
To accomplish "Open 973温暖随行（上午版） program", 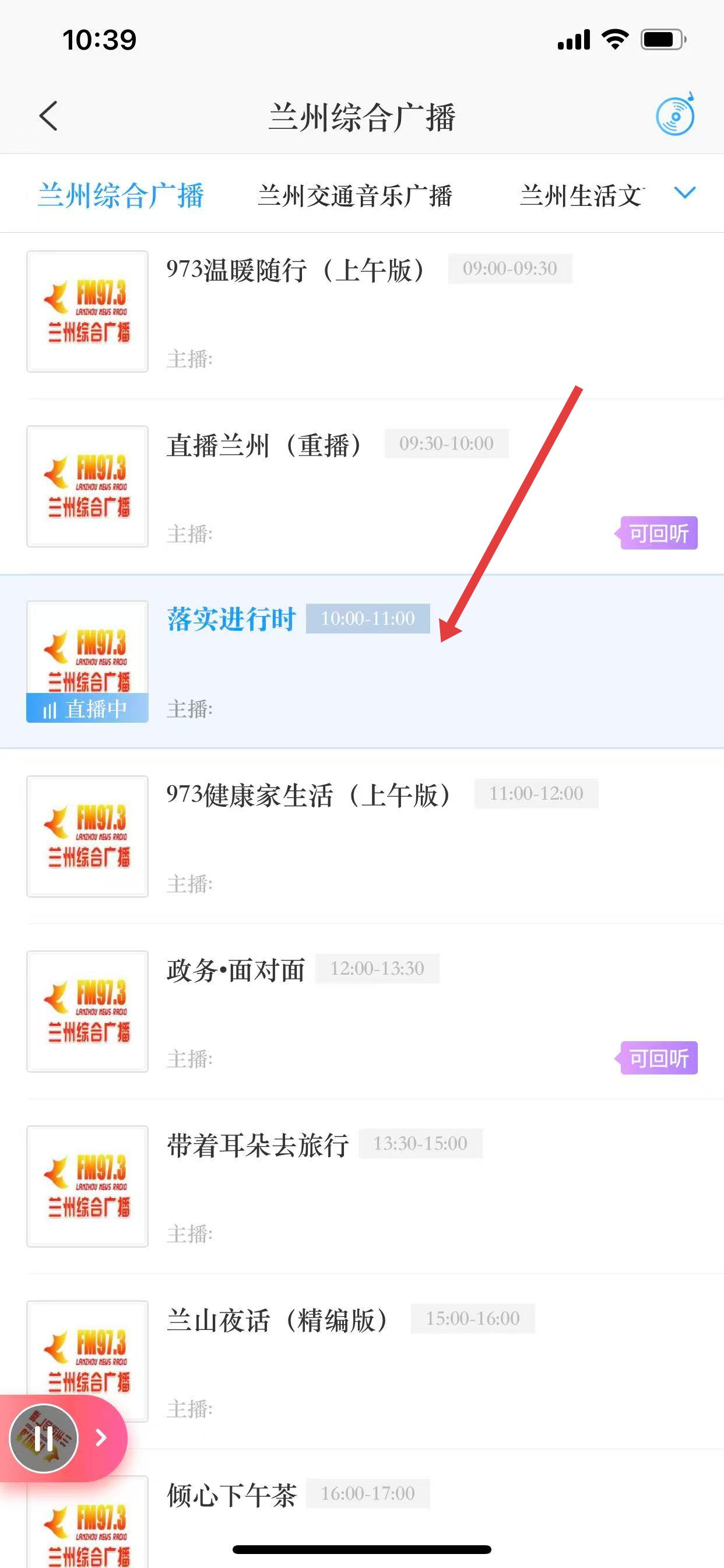I will 296,270.
